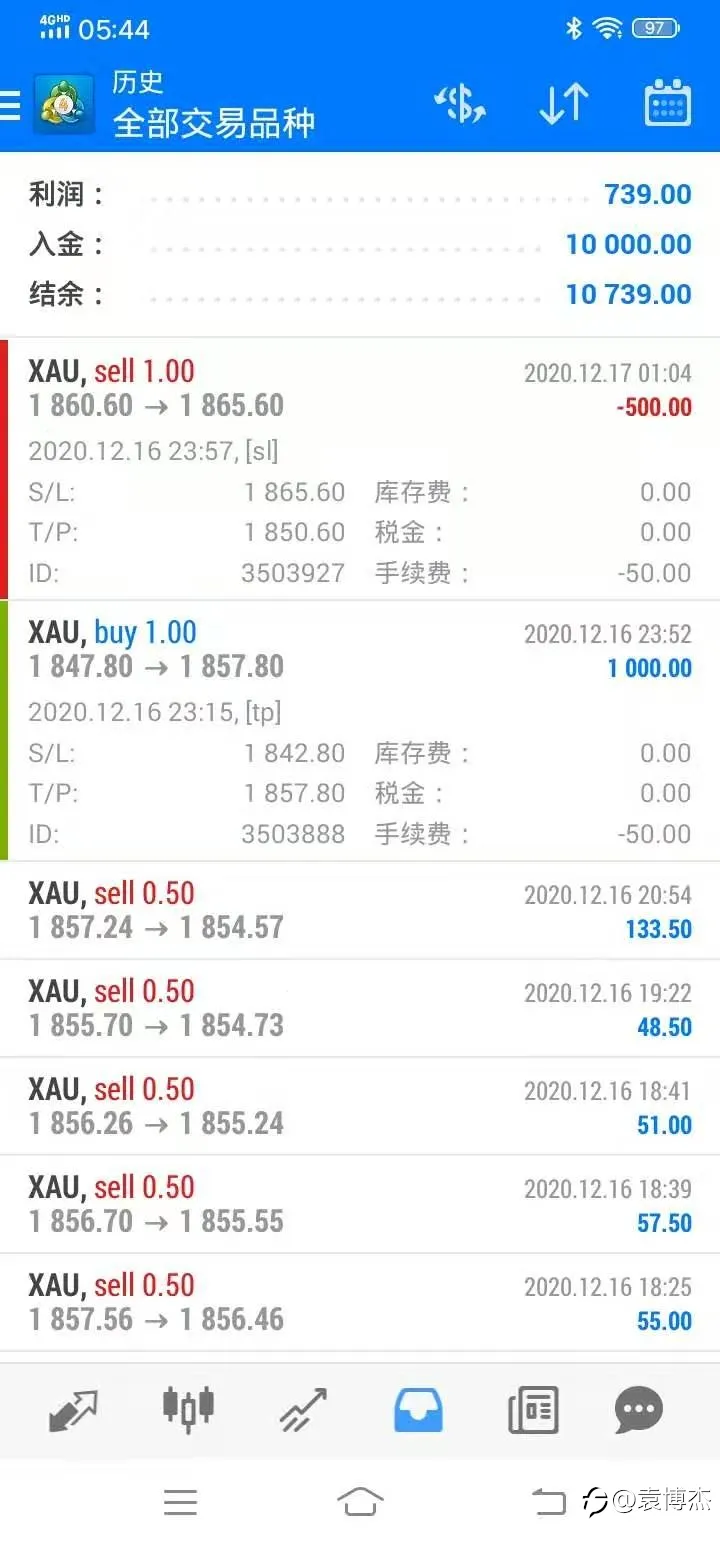Open the calendar date range picker
The height and width of the screenshot is (1544, 720).
tap(668, 103)
